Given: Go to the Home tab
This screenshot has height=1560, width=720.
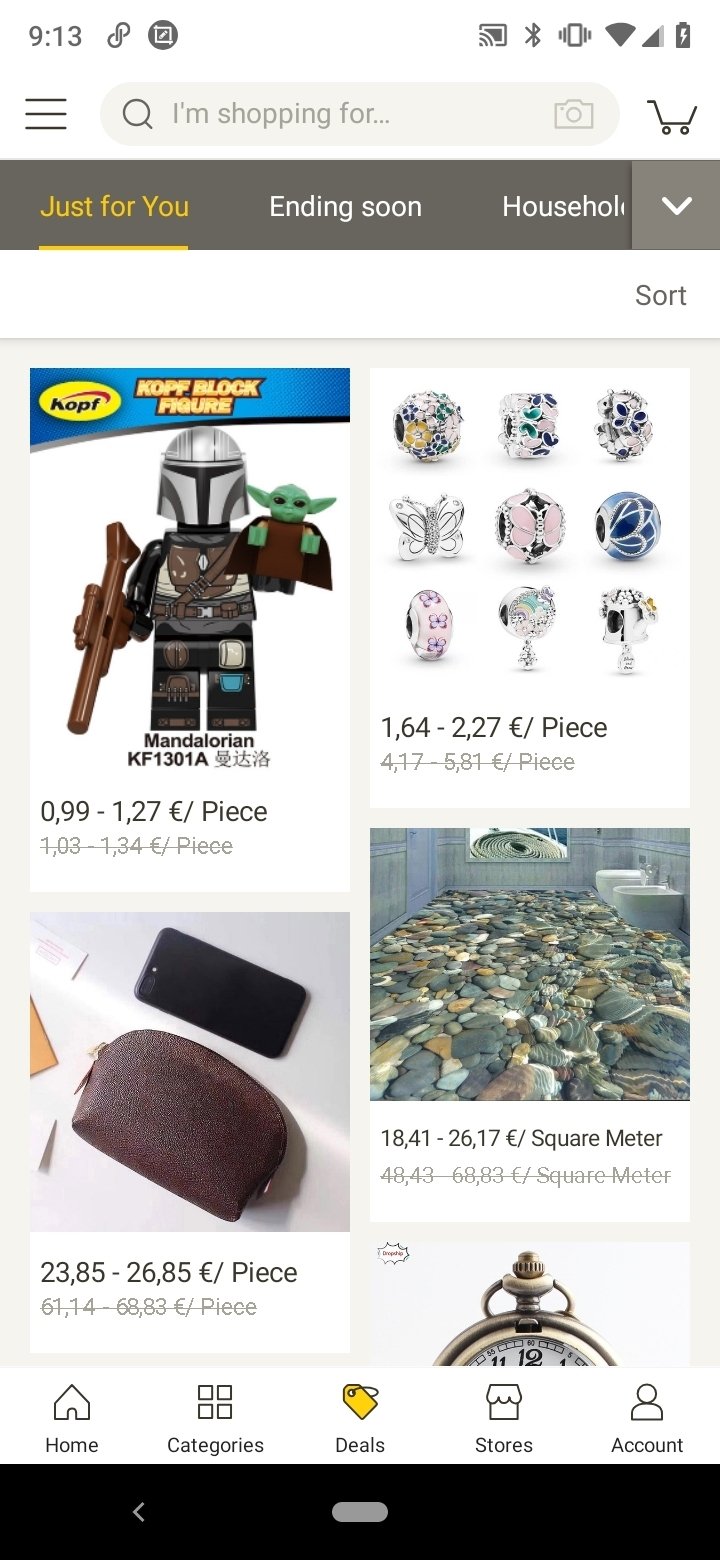Looking at the screenshot, I should point(72,1418).
